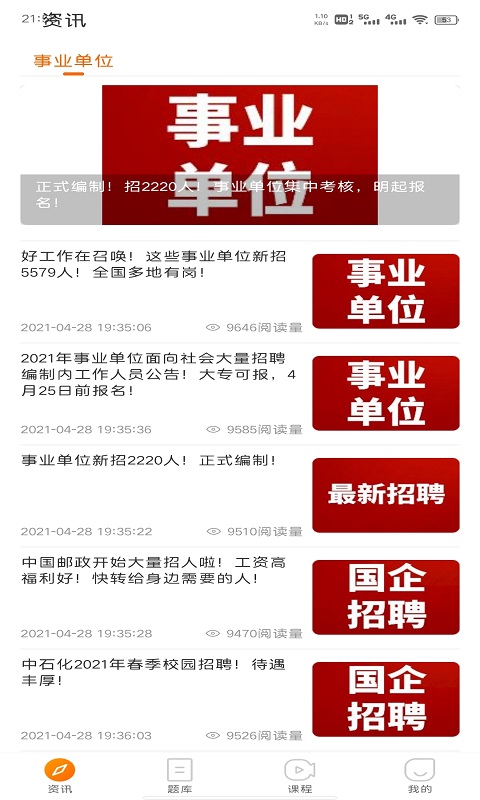Screen dimensions: 480x800
Task: Tap the 资讯 bottom tab
Action: (x=60, y=776)
